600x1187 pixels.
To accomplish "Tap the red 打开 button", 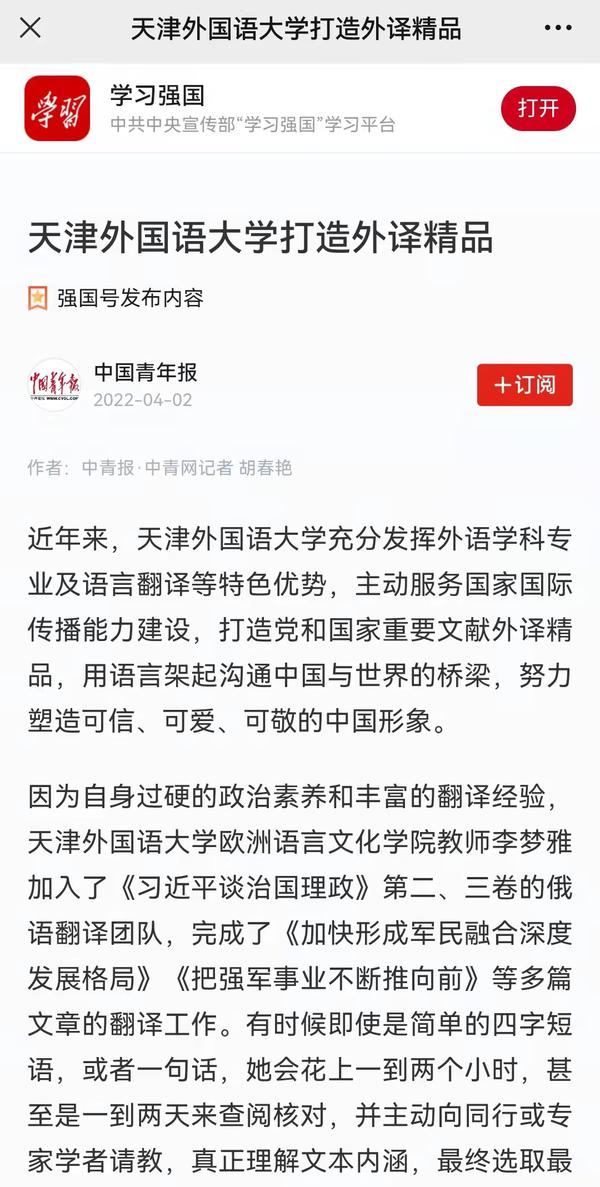I will click(538, 108).
